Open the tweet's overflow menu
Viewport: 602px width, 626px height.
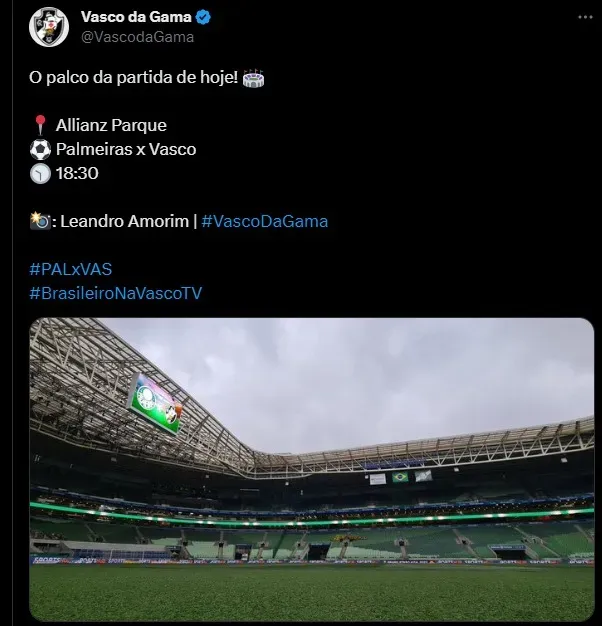(584, 19)
